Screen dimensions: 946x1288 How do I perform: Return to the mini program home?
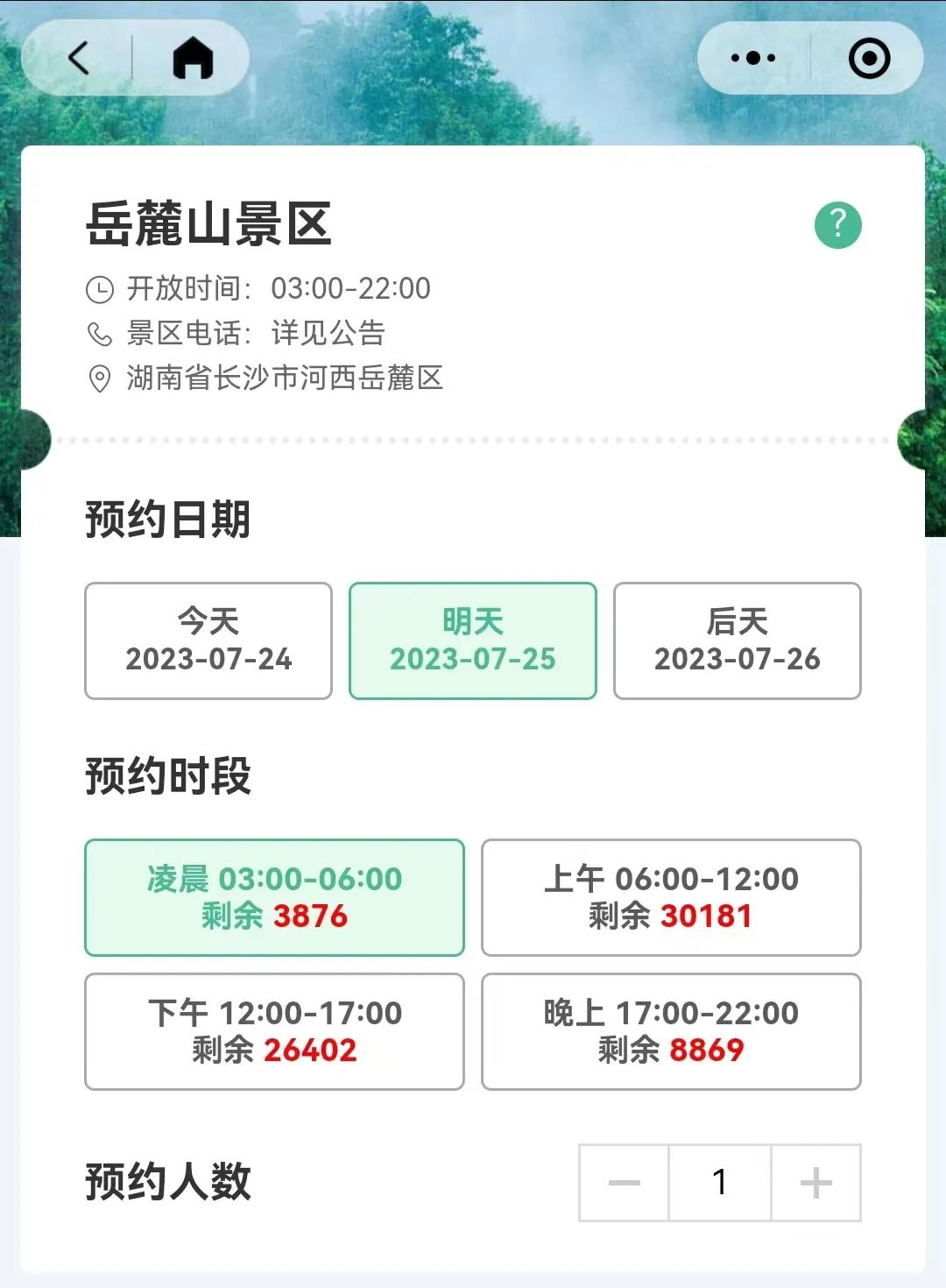(193, 59)
